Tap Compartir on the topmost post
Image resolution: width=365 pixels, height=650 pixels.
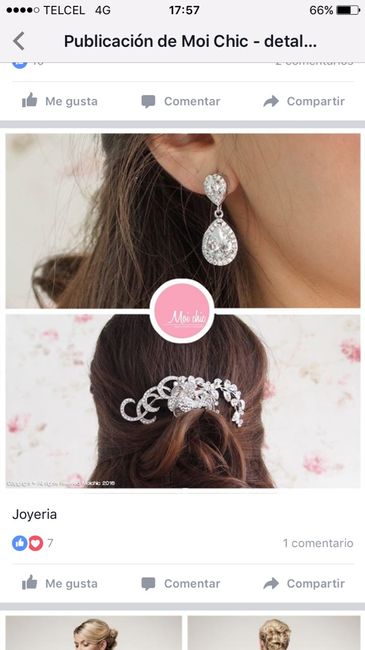304,101
